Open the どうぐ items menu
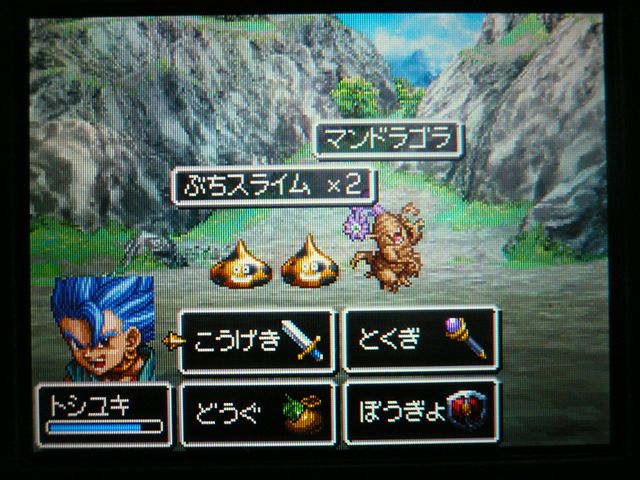The image size is (640, 480). [256, 412]
